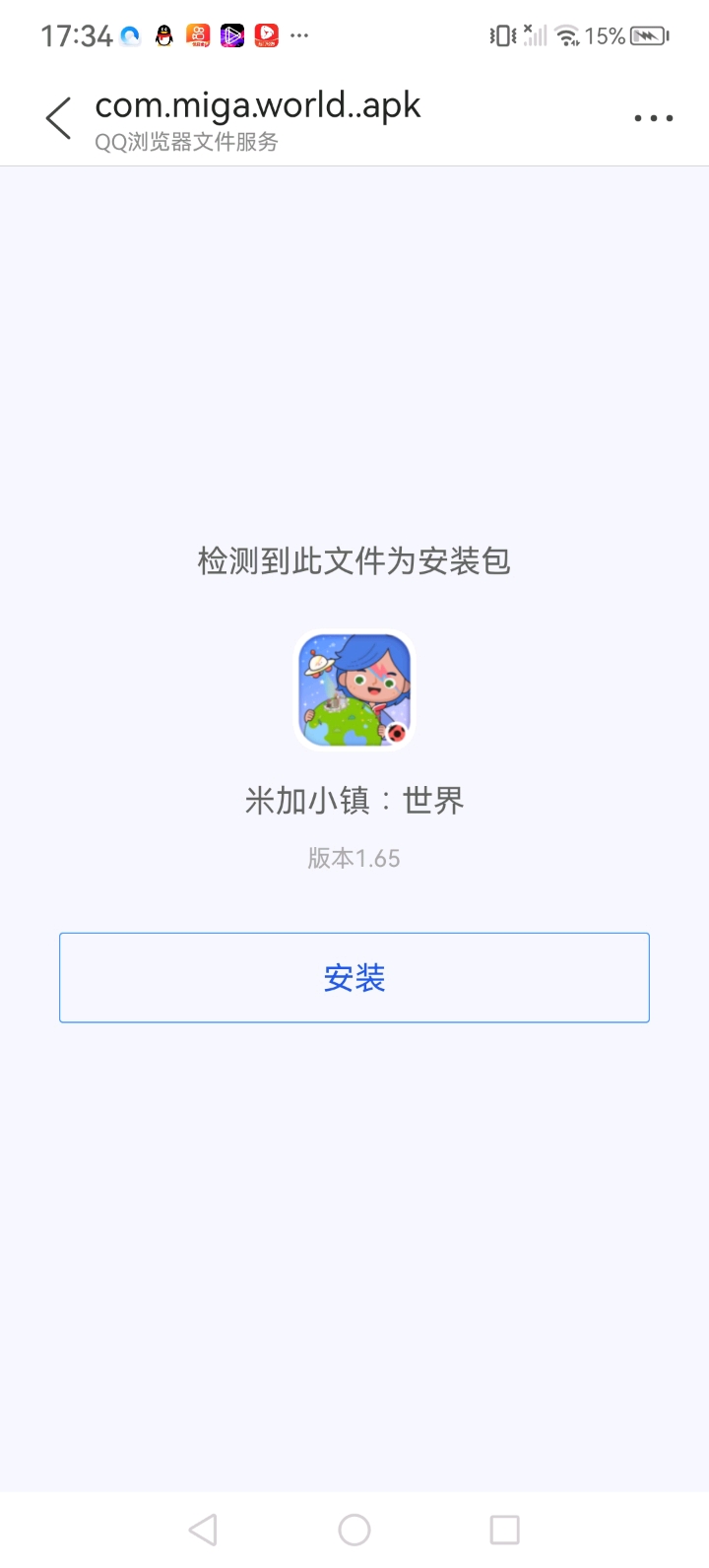This screenshot has height=1568, width=709.
Task: Open the three-dot overflow menu
Action: pos(653,118)
